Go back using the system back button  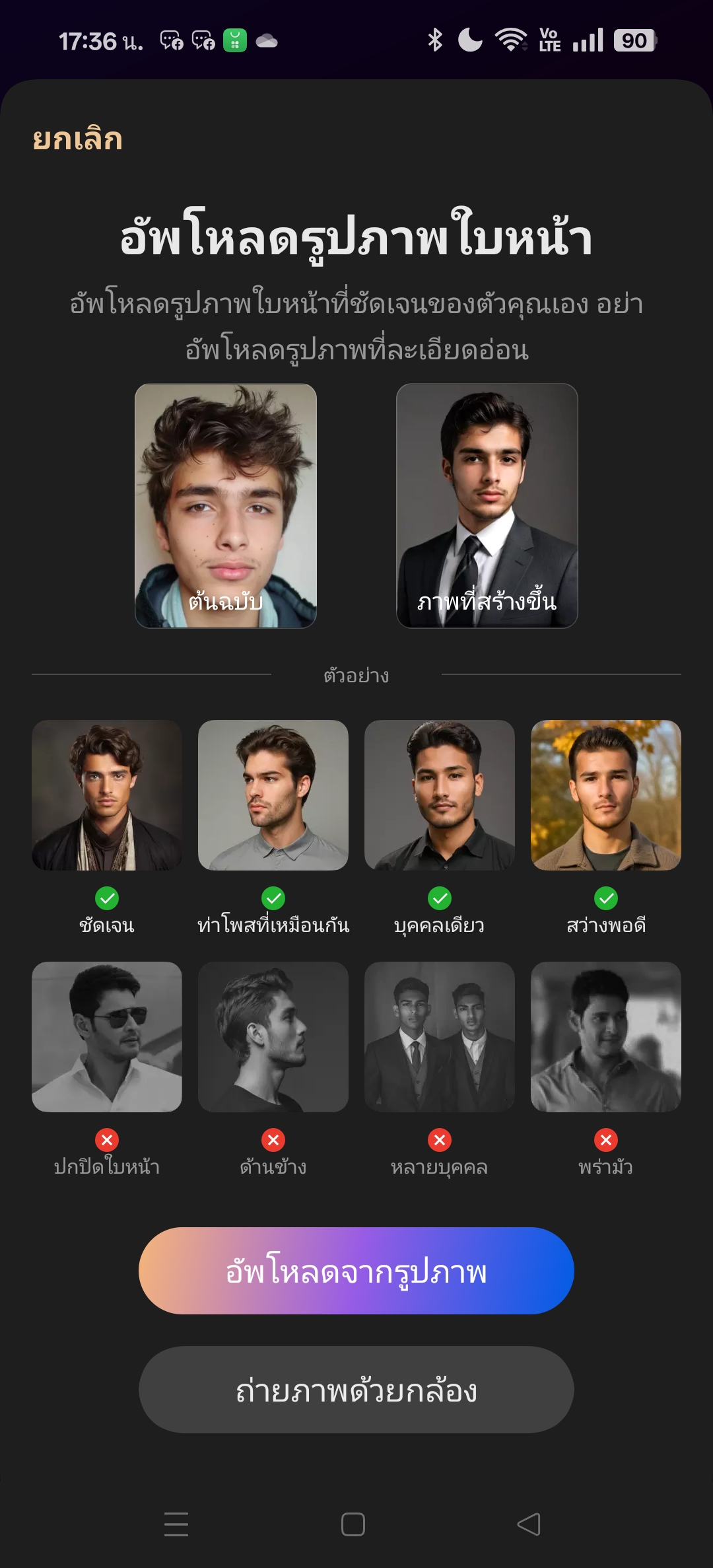click(528, 1524)
